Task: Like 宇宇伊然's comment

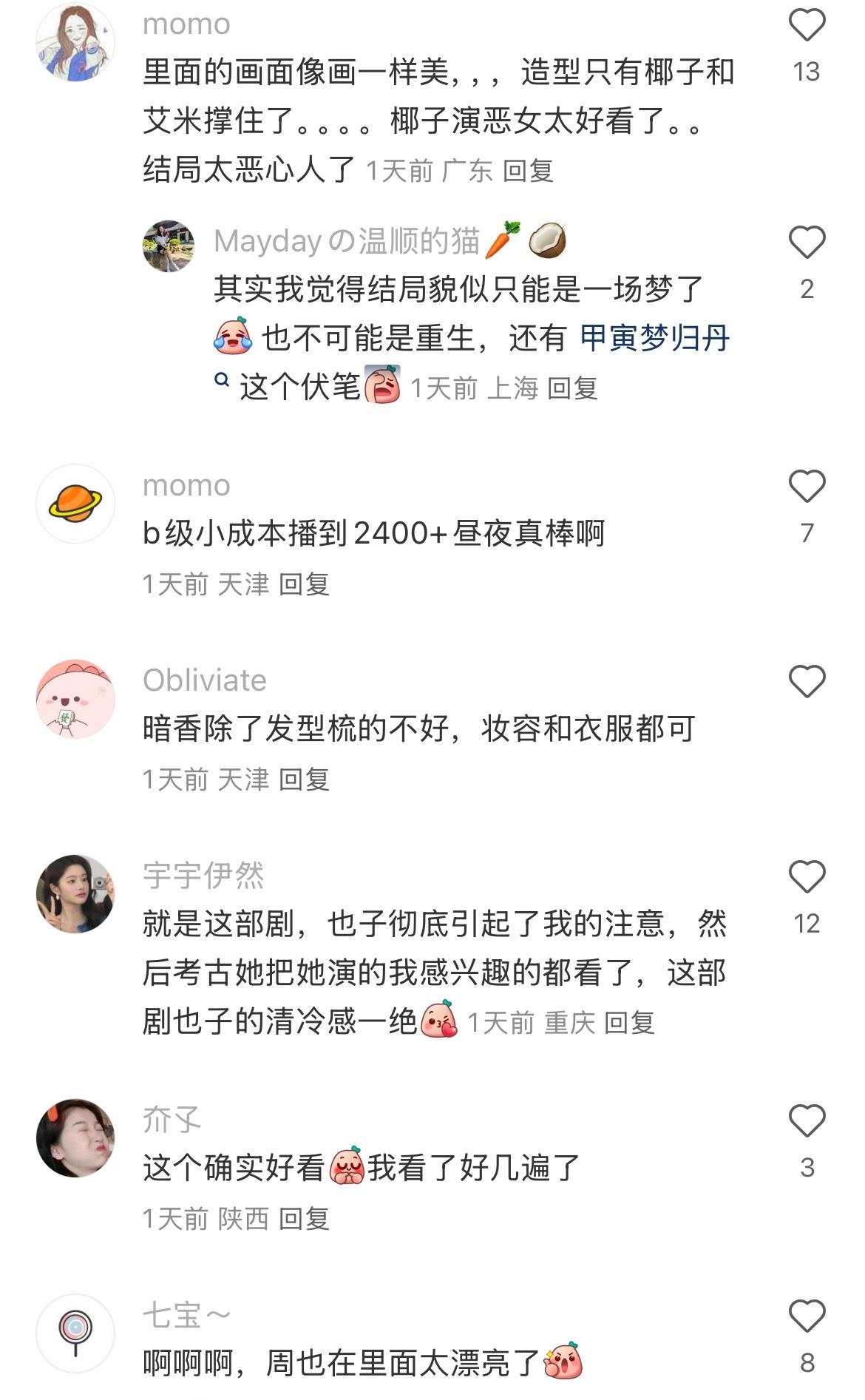Action: coord(807,877)
